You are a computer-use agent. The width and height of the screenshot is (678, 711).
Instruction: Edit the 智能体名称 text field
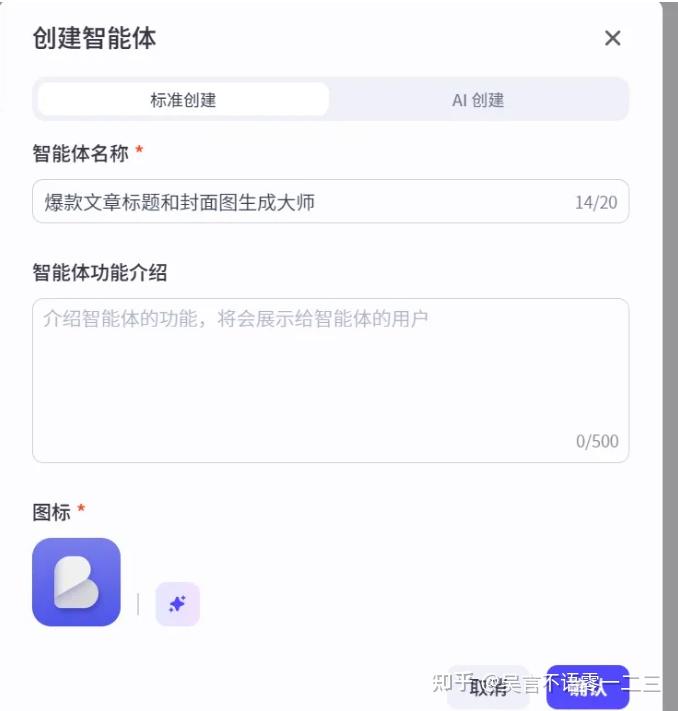[300, 202]
